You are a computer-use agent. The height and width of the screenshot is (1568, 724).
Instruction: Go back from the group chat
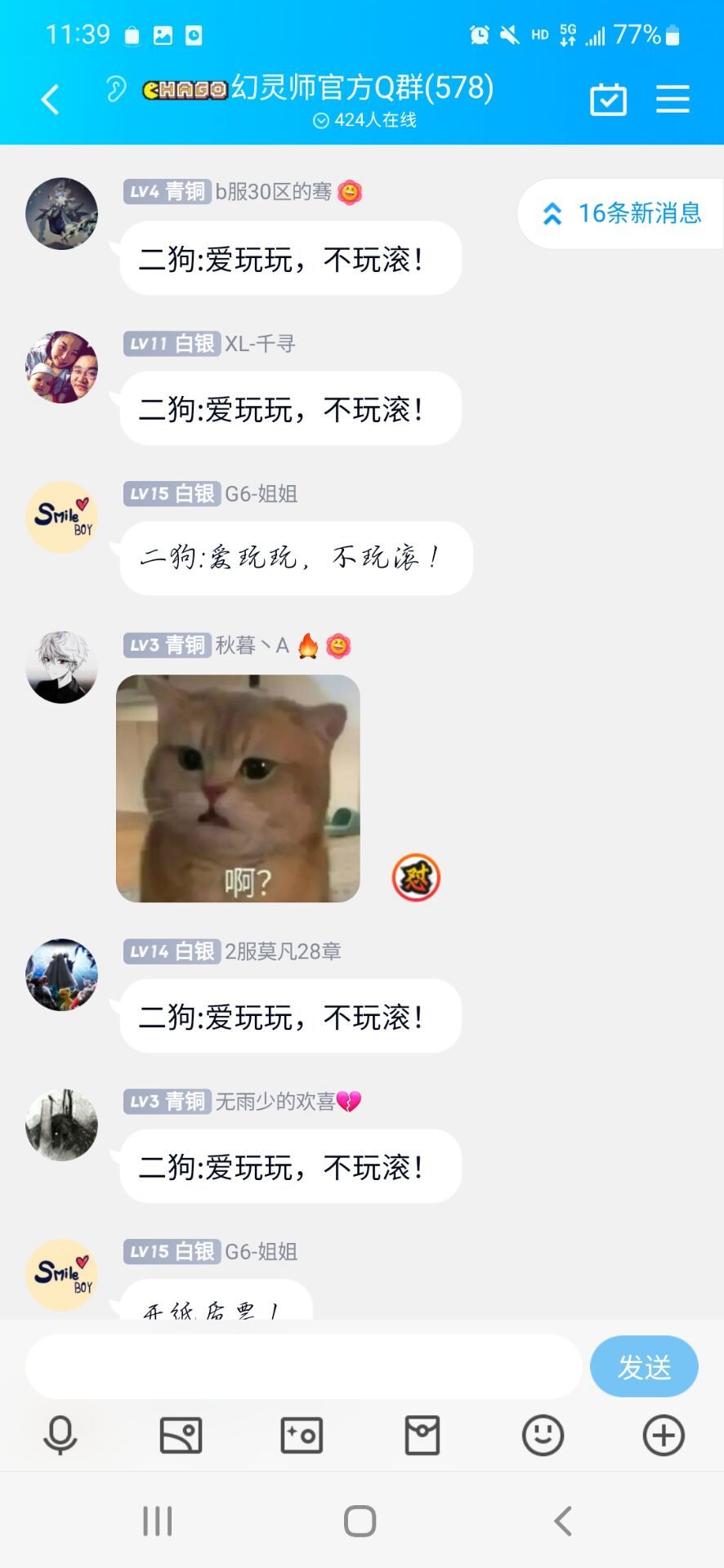click(51, 100)
